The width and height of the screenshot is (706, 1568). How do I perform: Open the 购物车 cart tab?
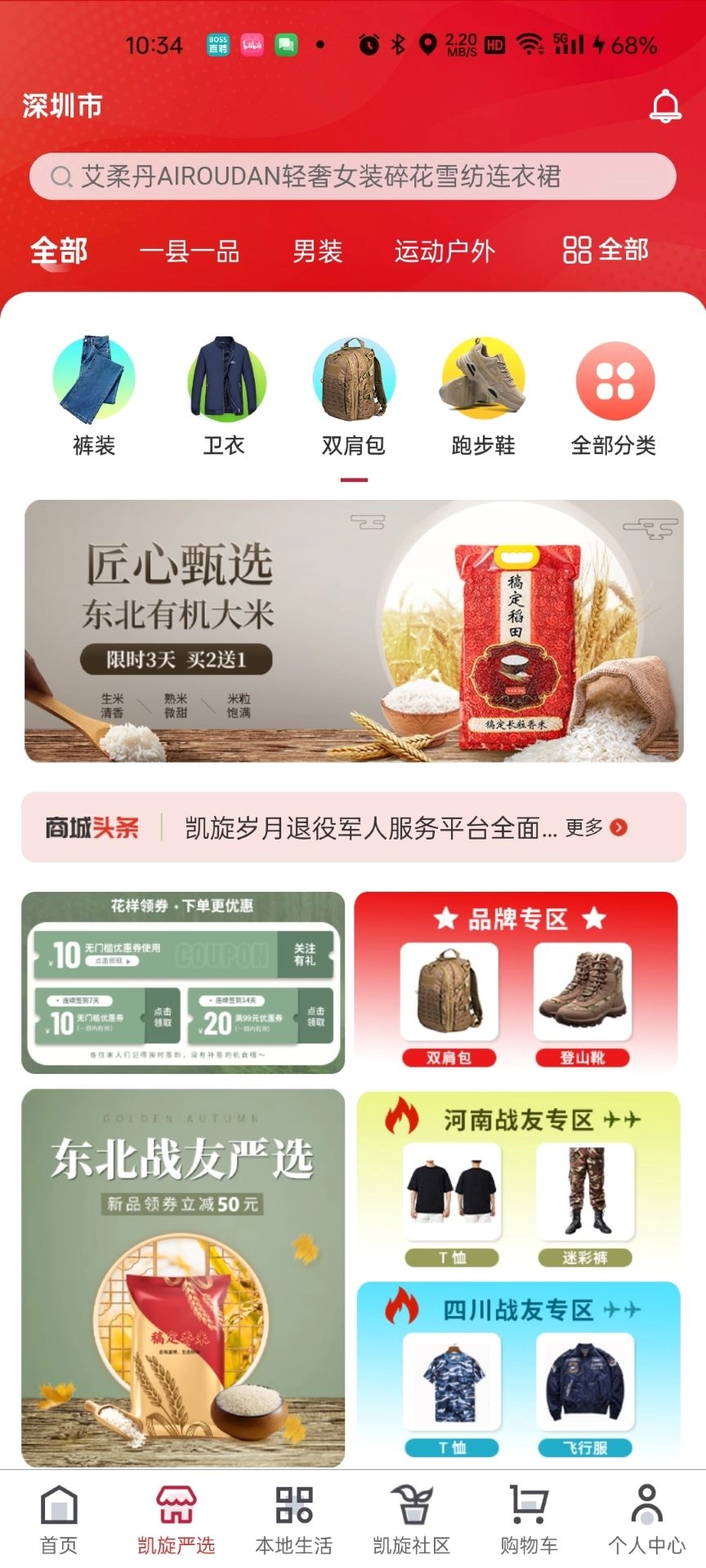(529, 1519)
